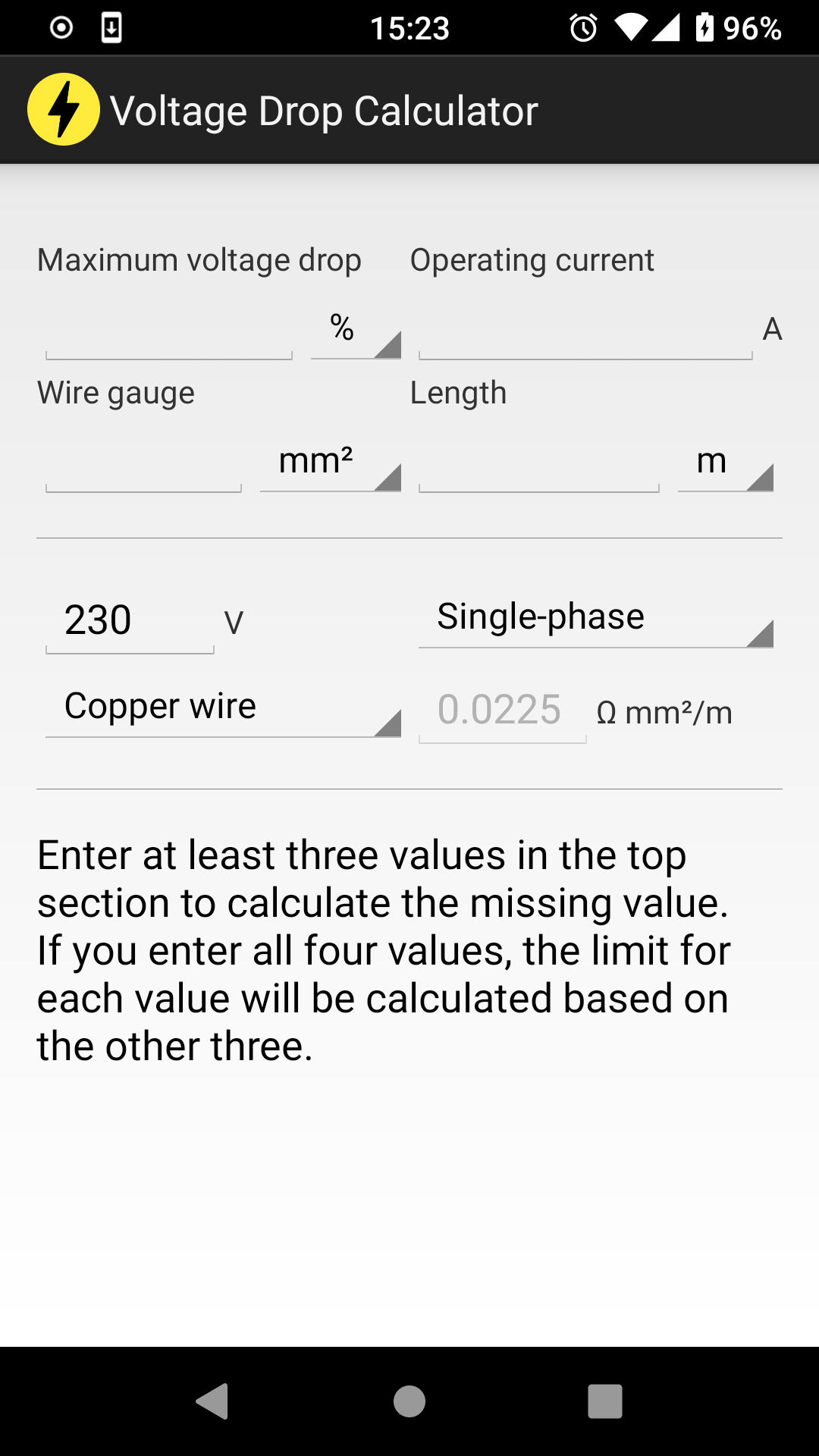819x1456 pixels.
Task: Go back with the system back button
Action: point(212,1401)
